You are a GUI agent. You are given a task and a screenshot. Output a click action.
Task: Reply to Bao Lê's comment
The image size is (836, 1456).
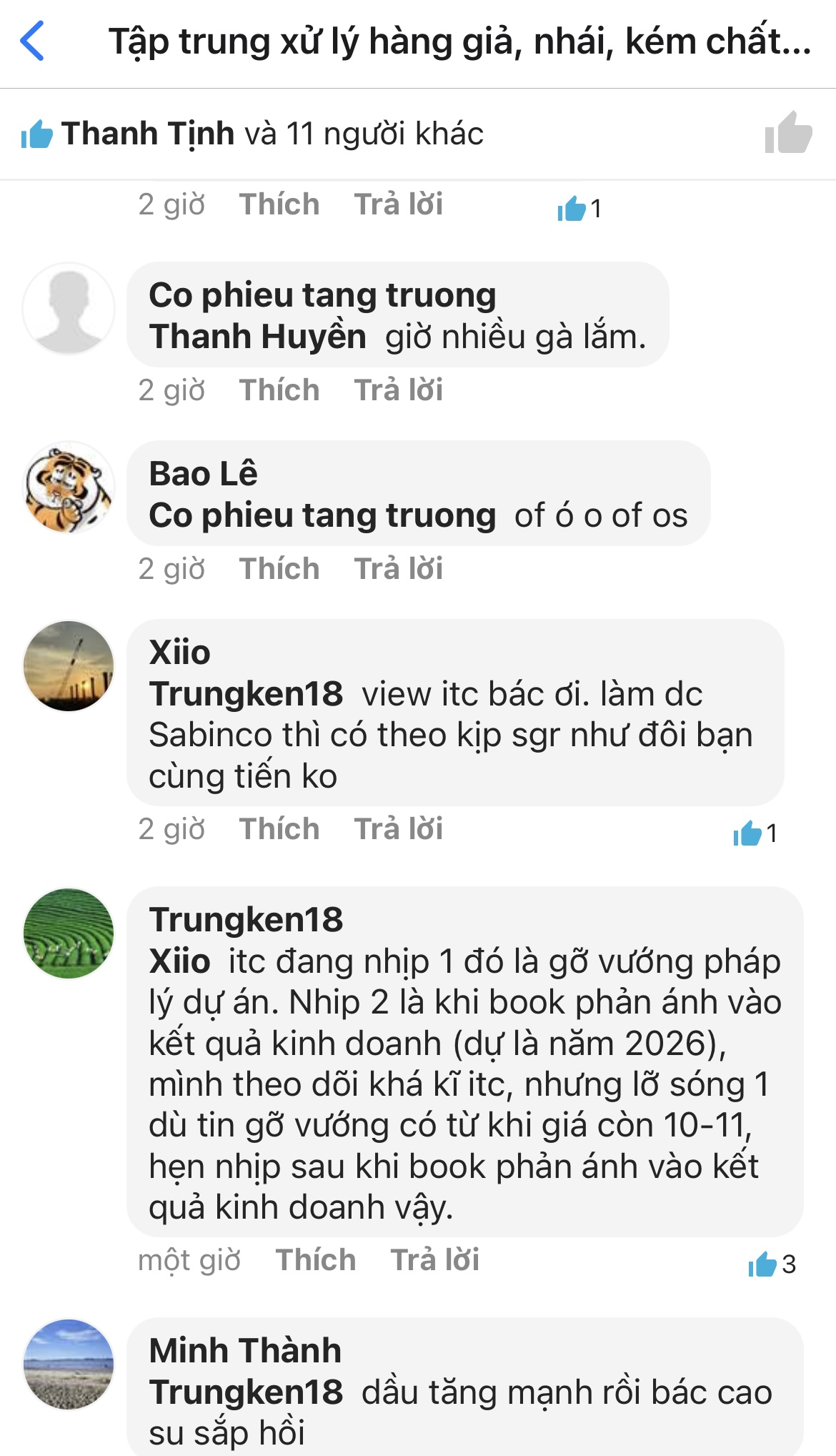click(x=398, y=569)
